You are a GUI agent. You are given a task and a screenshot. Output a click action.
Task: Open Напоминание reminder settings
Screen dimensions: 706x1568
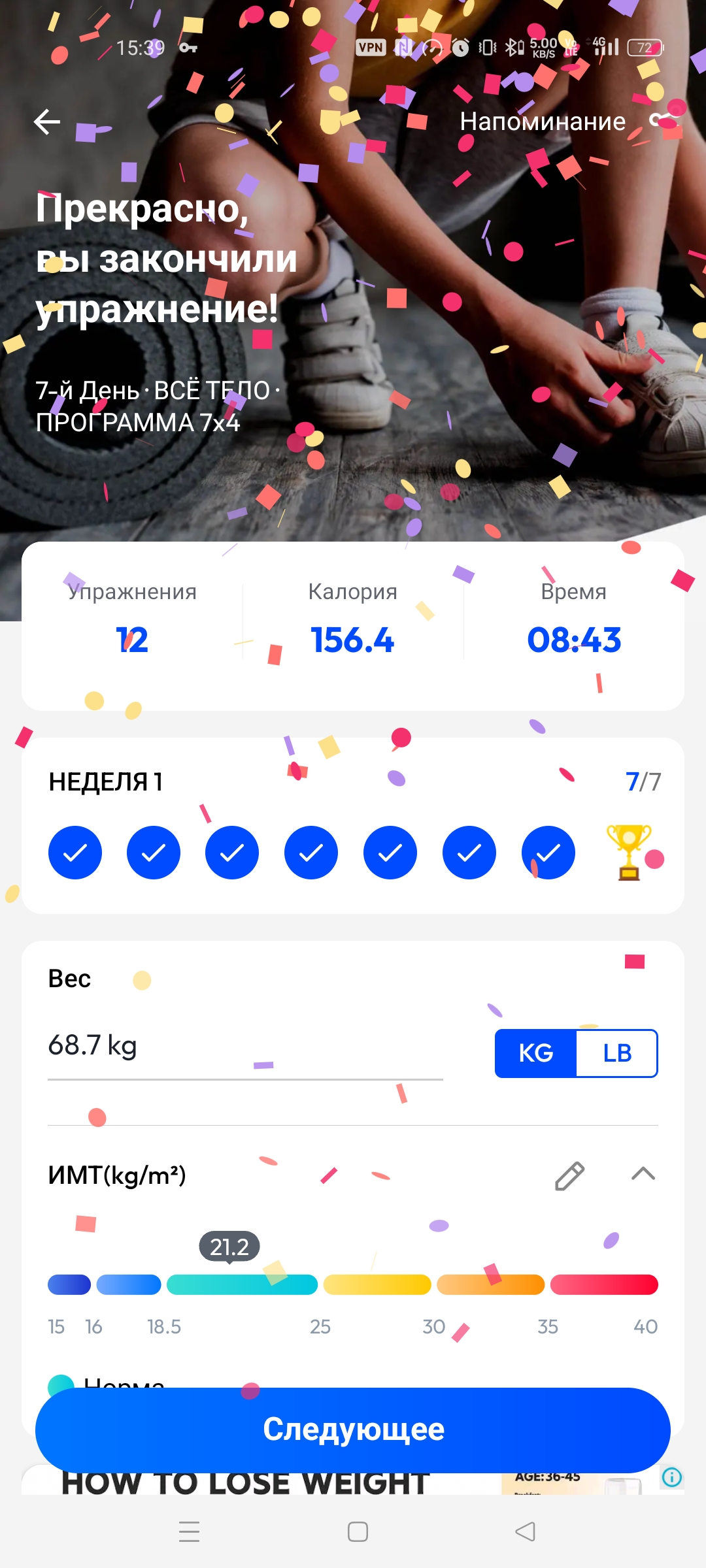point(542,122)
